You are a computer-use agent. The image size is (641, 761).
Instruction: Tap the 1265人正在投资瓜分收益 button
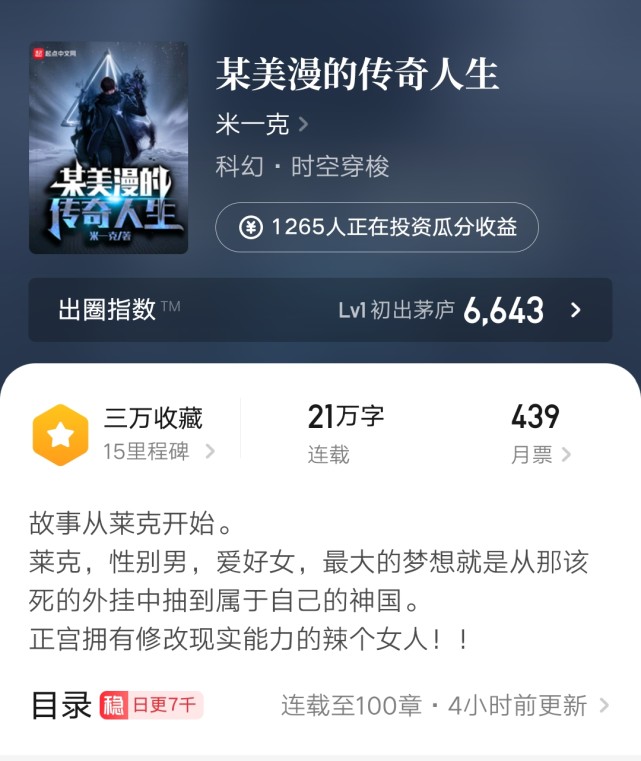377,227
